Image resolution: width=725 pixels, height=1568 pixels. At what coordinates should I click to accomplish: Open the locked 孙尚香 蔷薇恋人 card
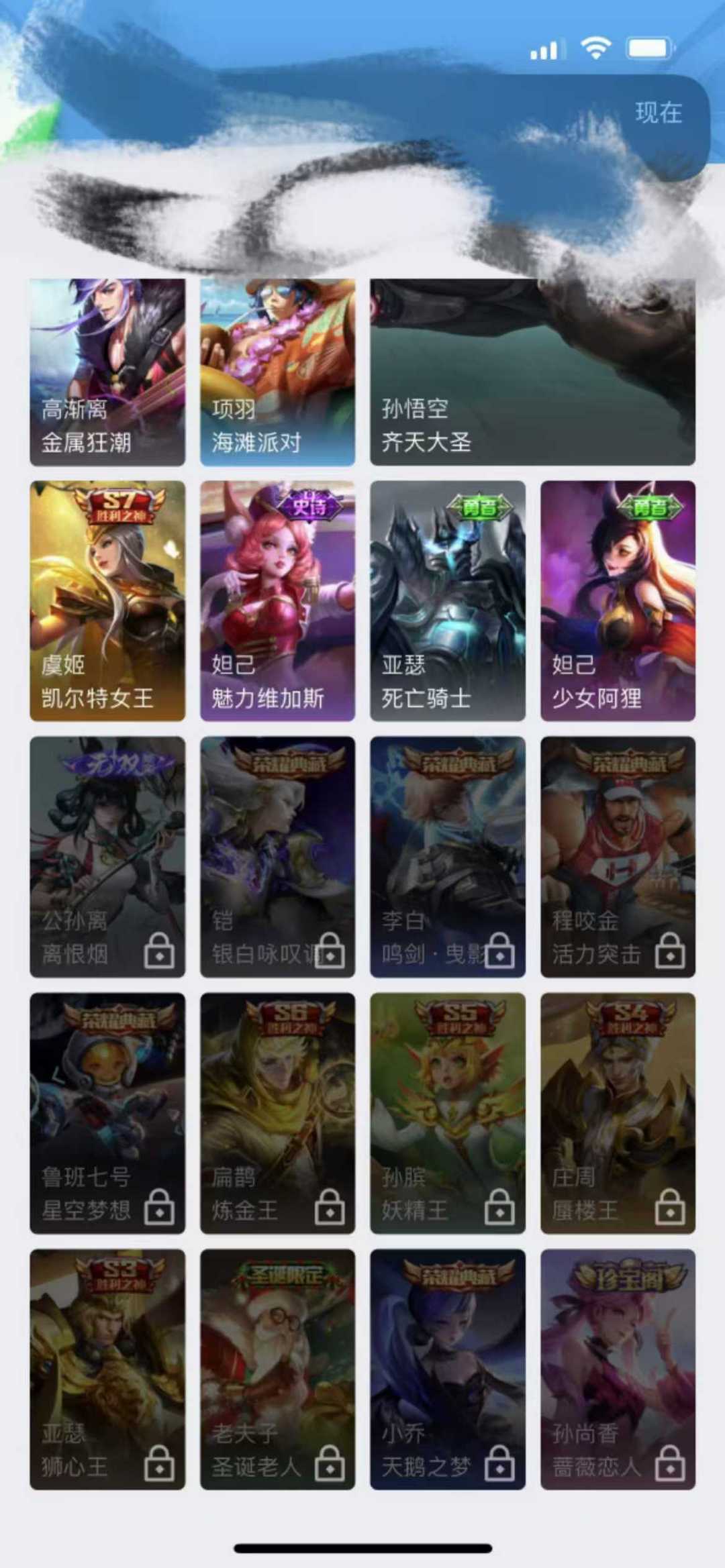point(618,1369)
